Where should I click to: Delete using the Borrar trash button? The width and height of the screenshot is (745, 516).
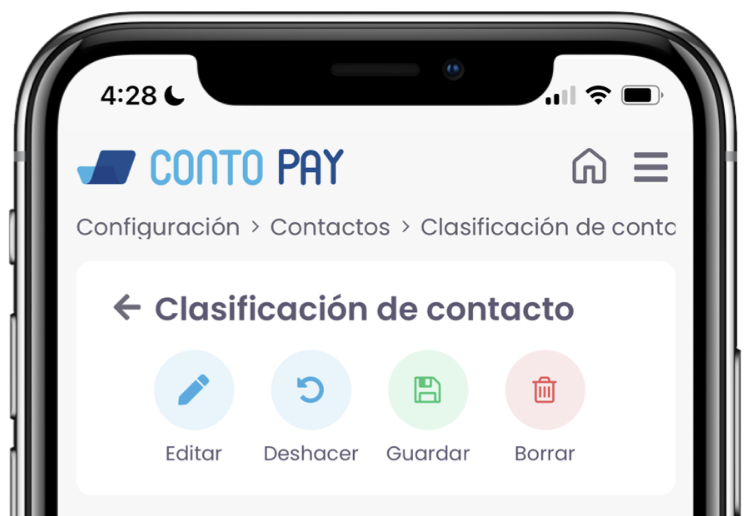[545, 390]
